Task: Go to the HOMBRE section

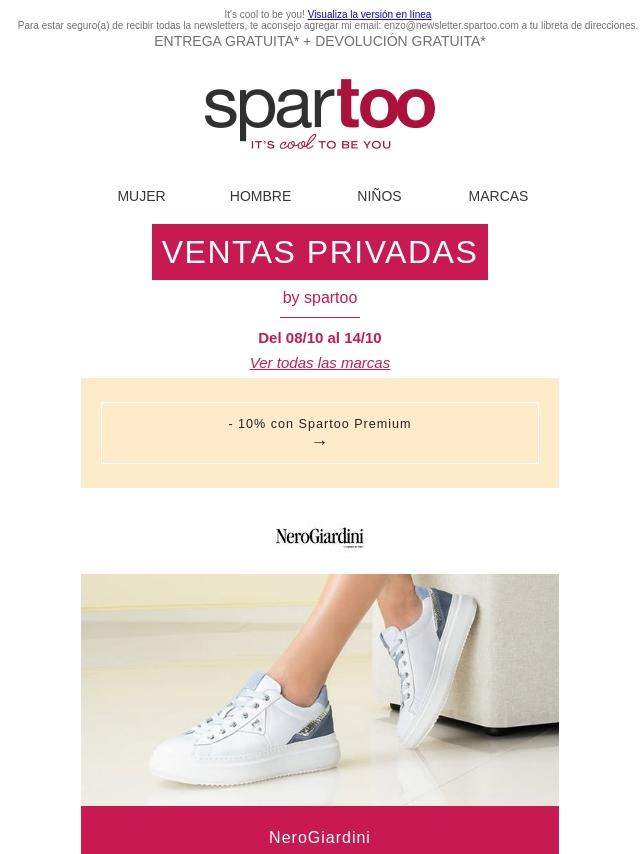Action: coord(260,196)
